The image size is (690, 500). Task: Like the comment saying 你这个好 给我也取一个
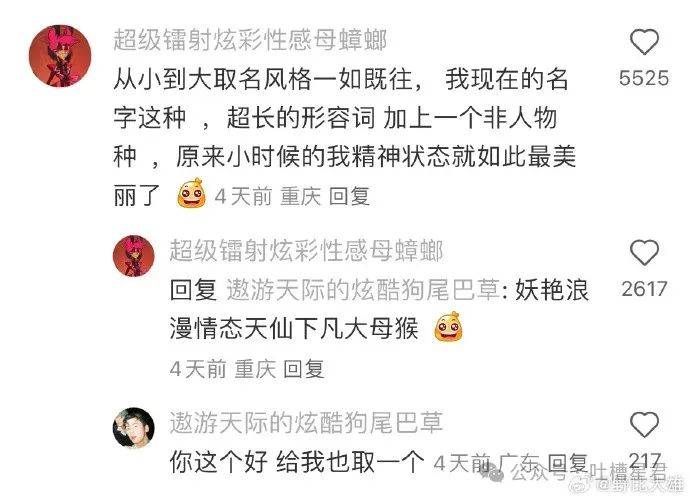coord(645,426)
